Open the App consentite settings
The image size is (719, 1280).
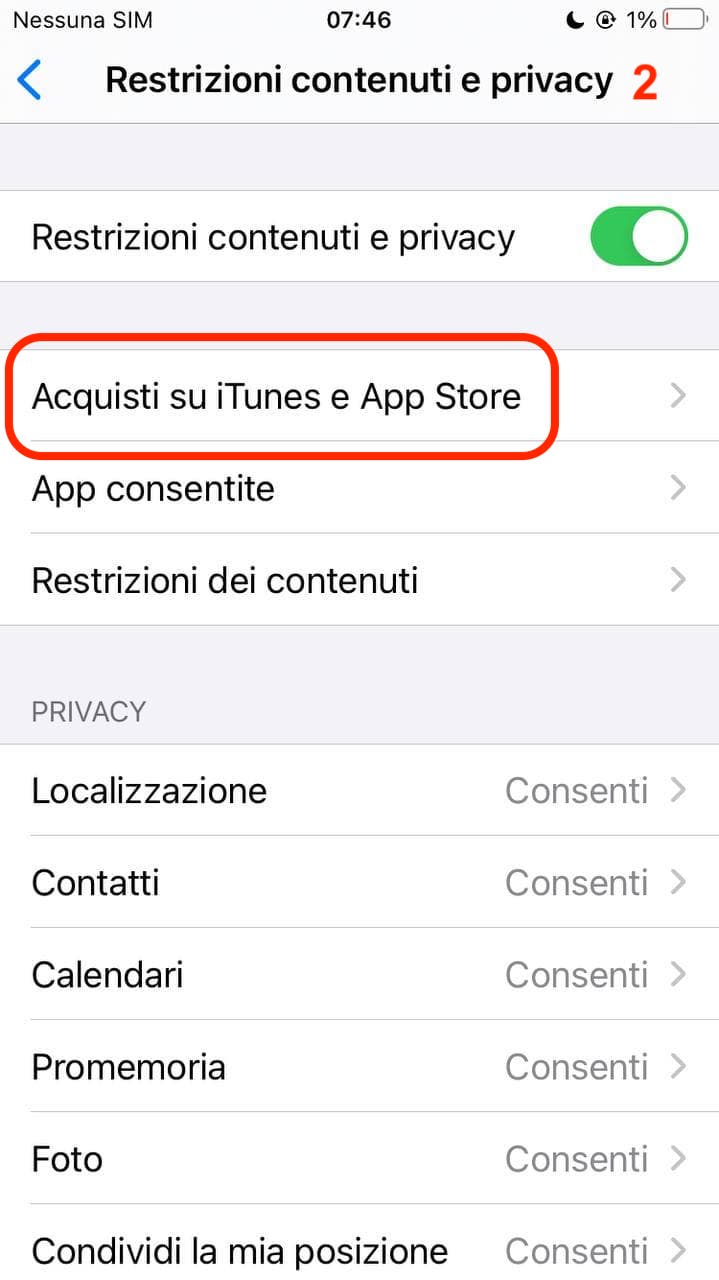[359, 489]
